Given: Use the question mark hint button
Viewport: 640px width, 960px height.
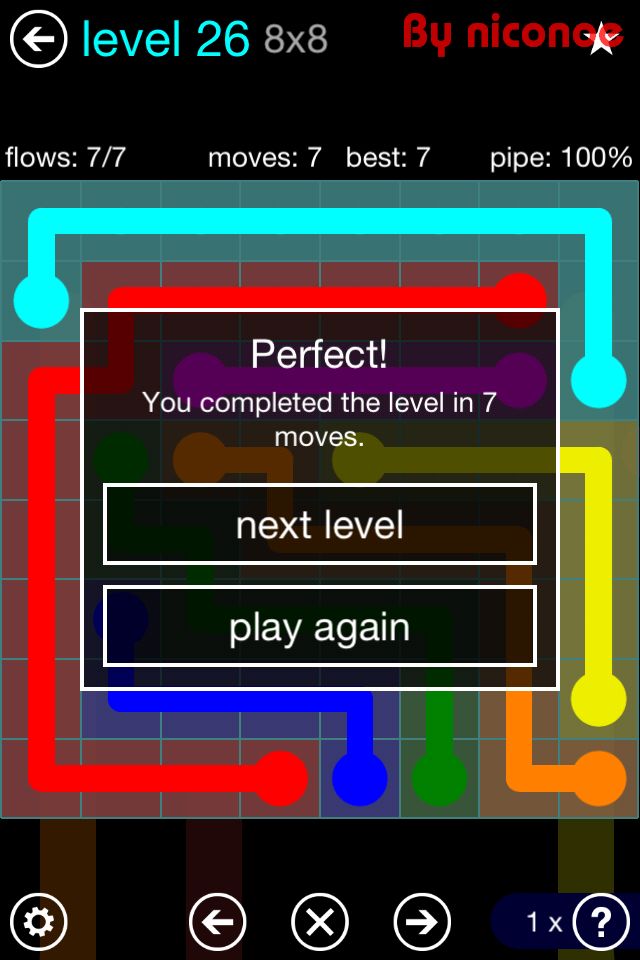Looking at the screenshot, I should coord(601,921).
